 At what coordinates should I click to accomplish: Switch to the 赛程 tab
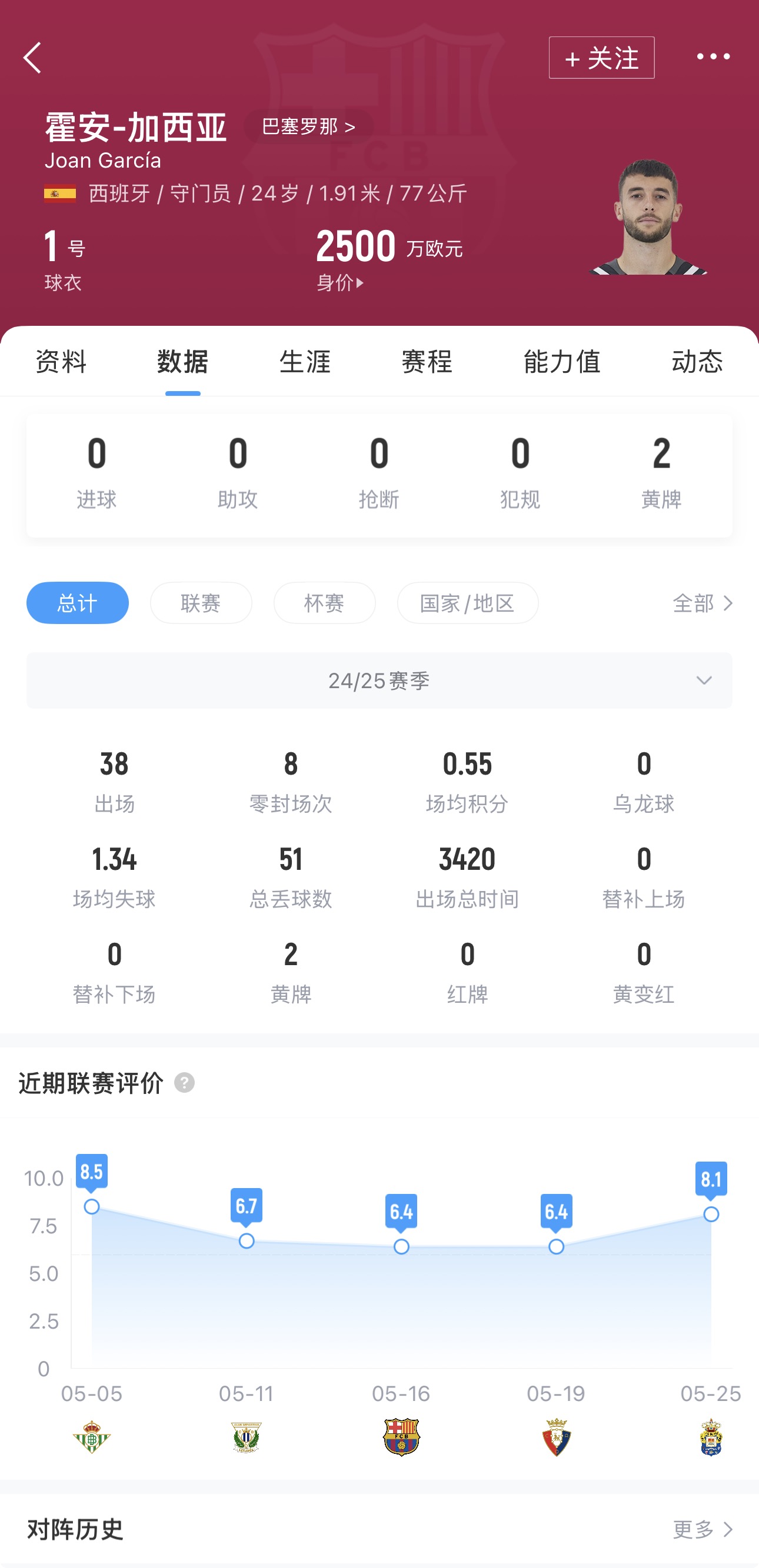click(427, 362)
